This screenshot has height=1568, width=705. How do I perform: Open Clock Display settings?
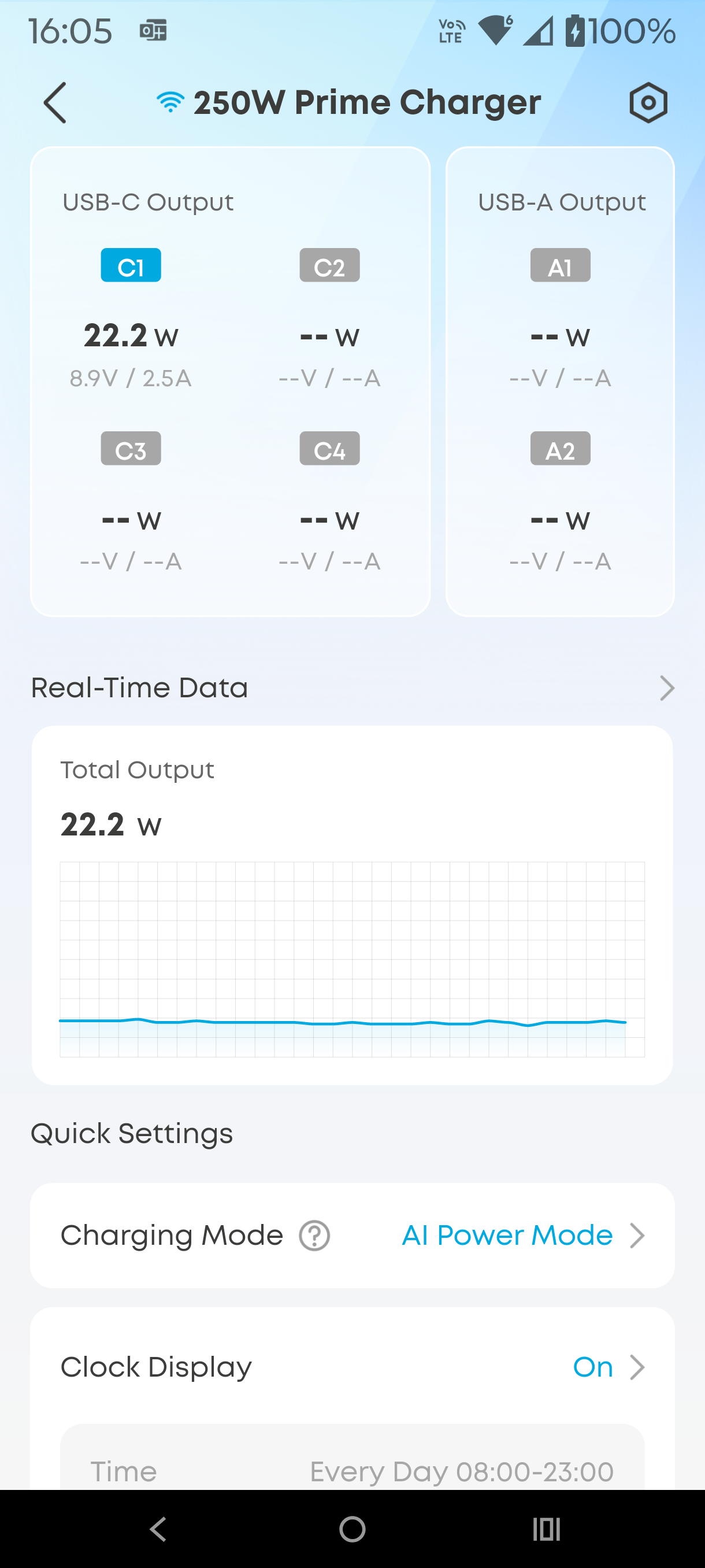(x=608, y=1367)
